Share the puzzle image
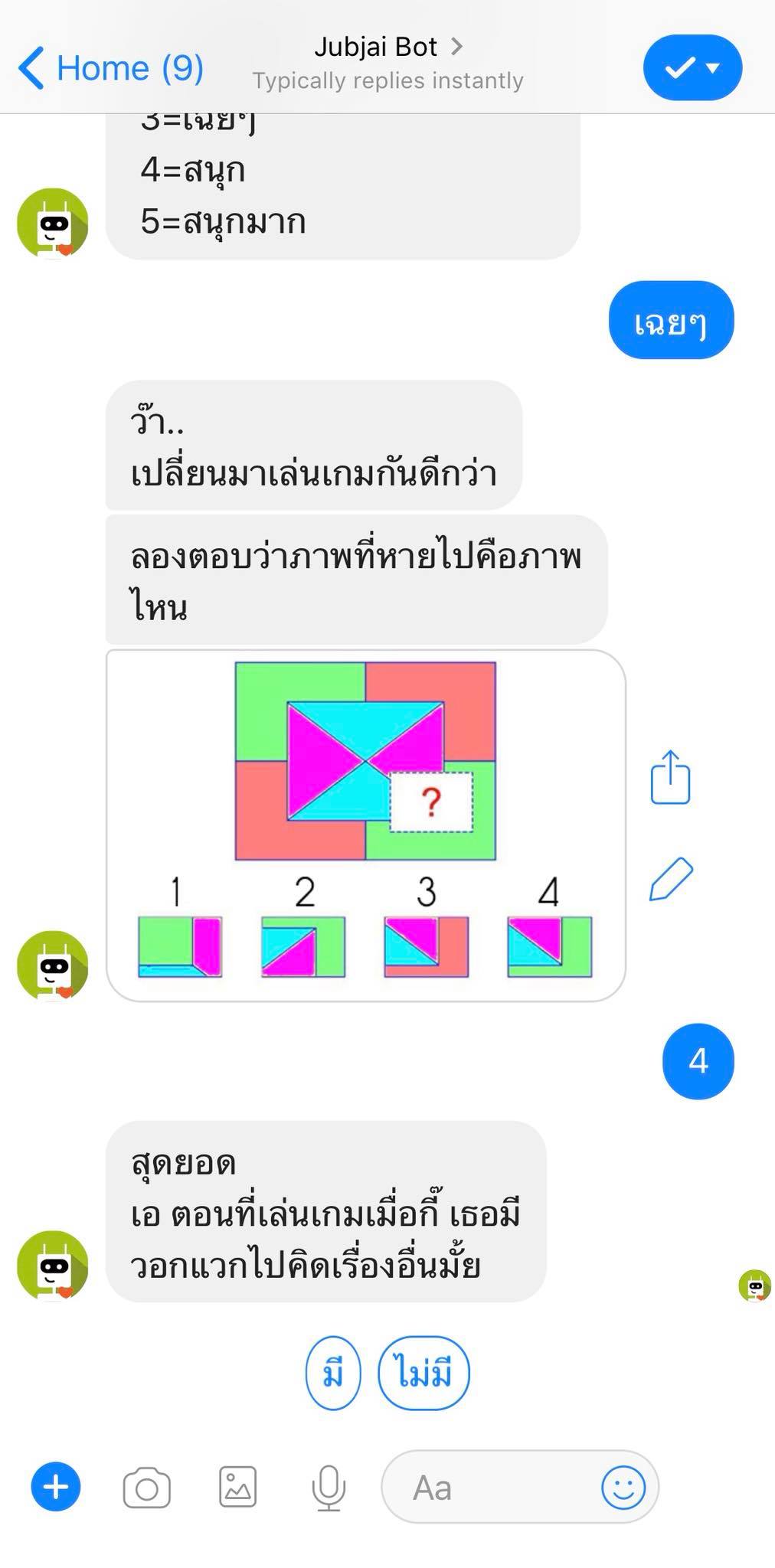Viewport: 775px width, 1568px height. tap(670, 777)
